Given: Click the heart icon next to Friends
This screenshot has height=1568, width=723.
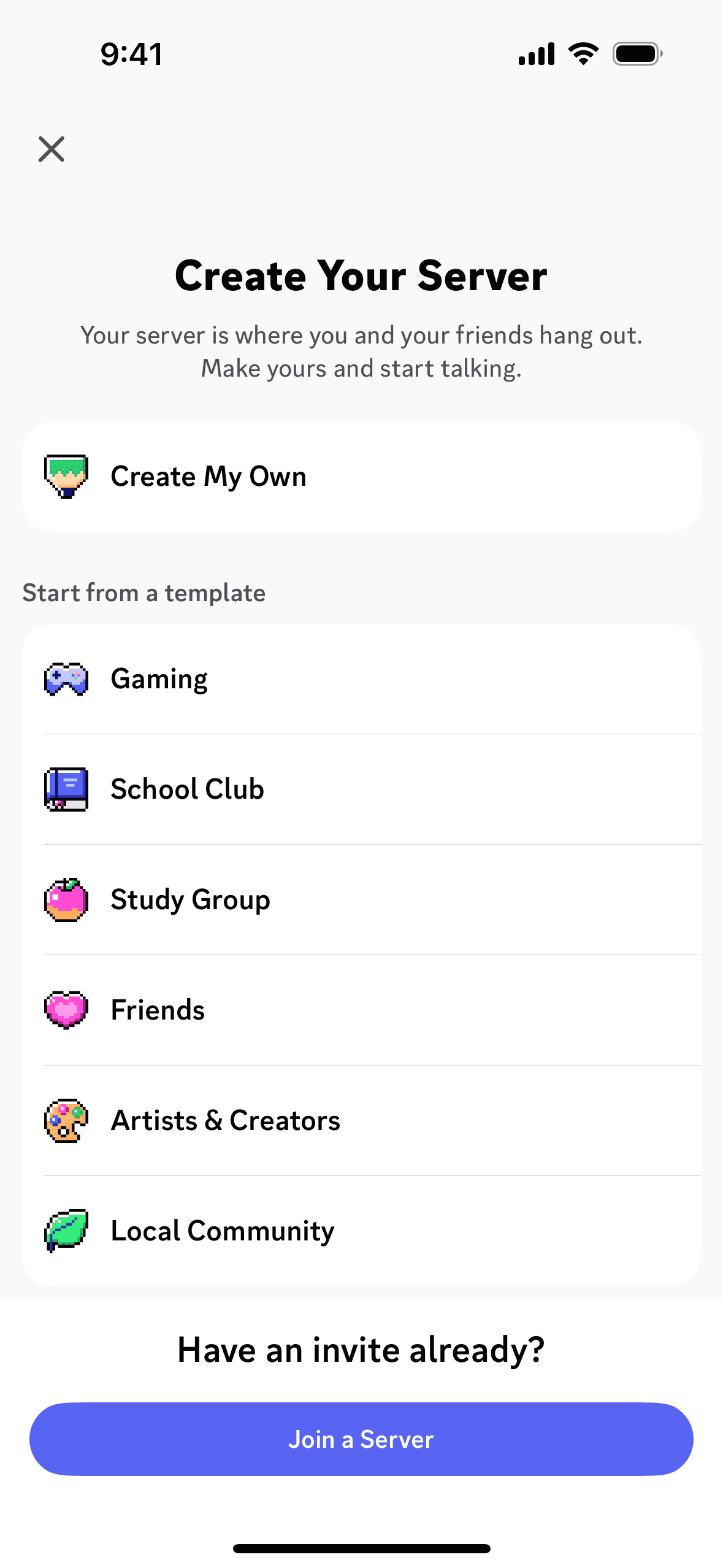Looking at the screenshot, I should click(66, 1010).
